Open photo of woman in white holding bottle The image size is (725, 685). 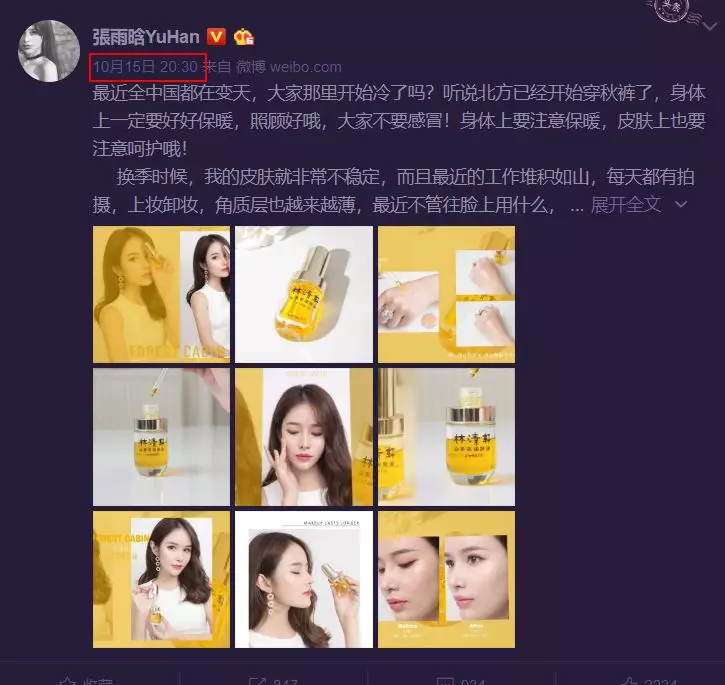[161, 579]
